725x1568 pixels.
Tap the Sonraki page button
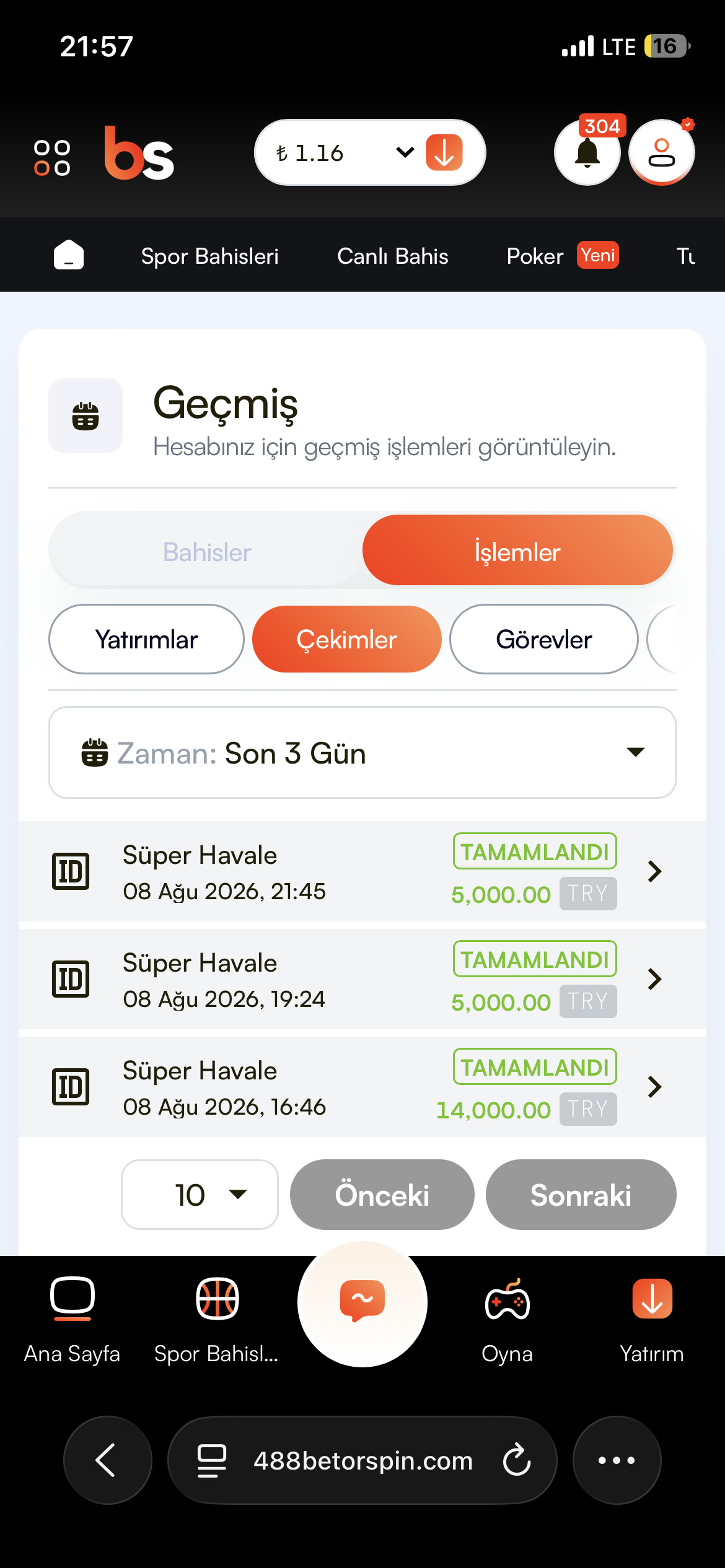581,1195
